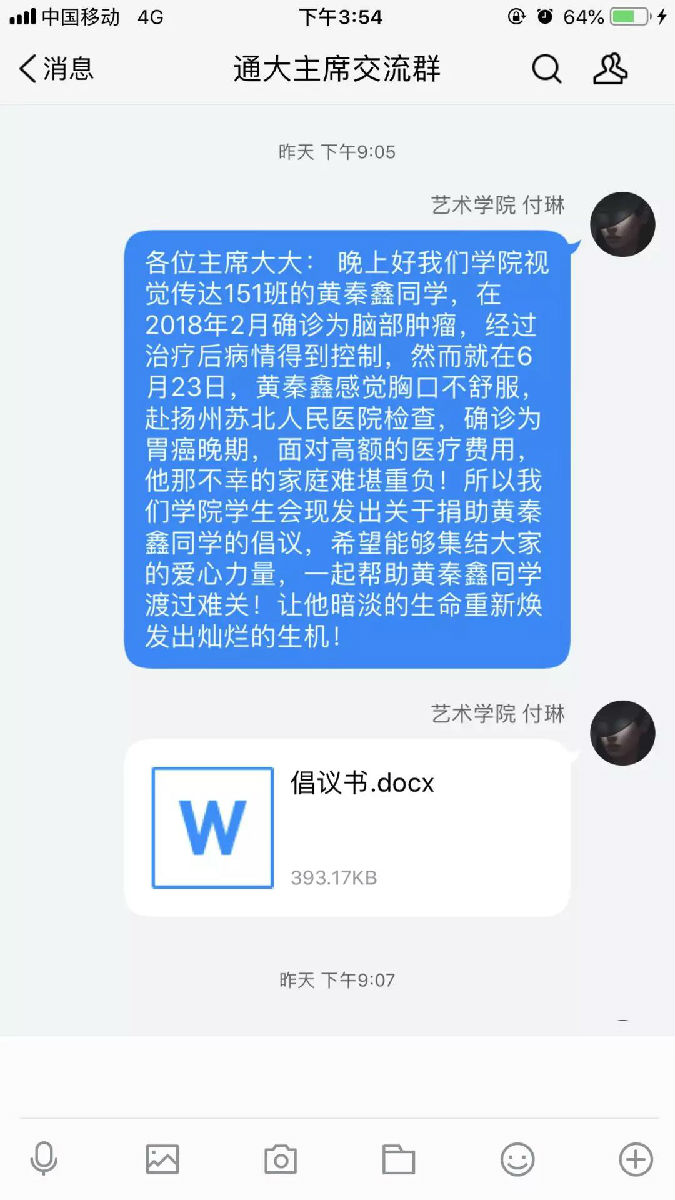Image resolution: width=675 pixels, height=1200 pixels.
Task: Open the 倡议书.docx file attachment
Action: click(x=346, y=827)
